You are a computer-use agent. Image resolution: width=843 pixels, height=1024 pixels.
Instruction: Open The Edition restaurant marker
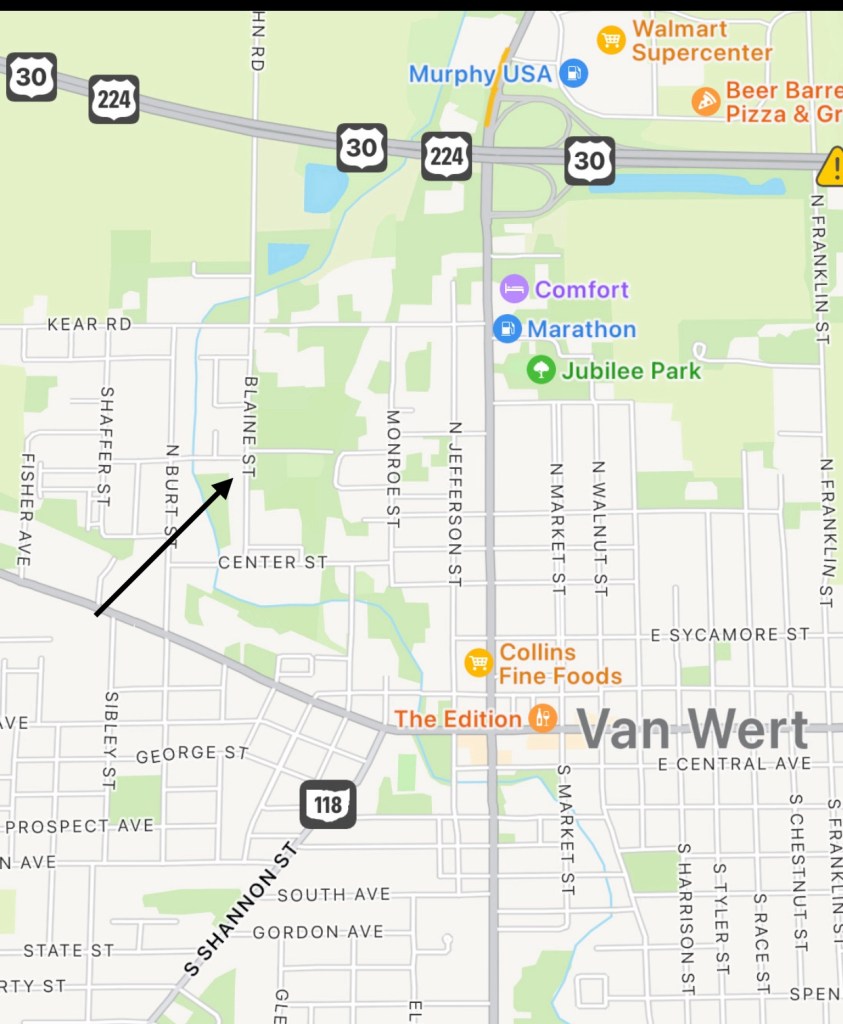(x=543, y=718)
